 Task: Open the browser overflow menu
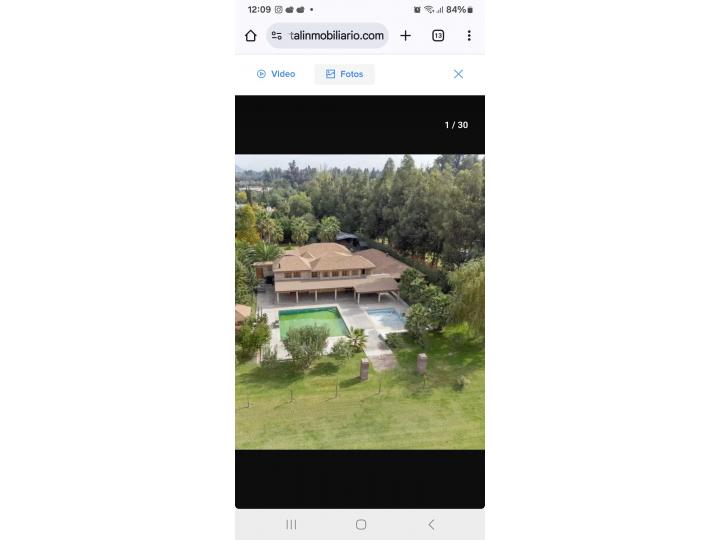click(x=469, y=36)
